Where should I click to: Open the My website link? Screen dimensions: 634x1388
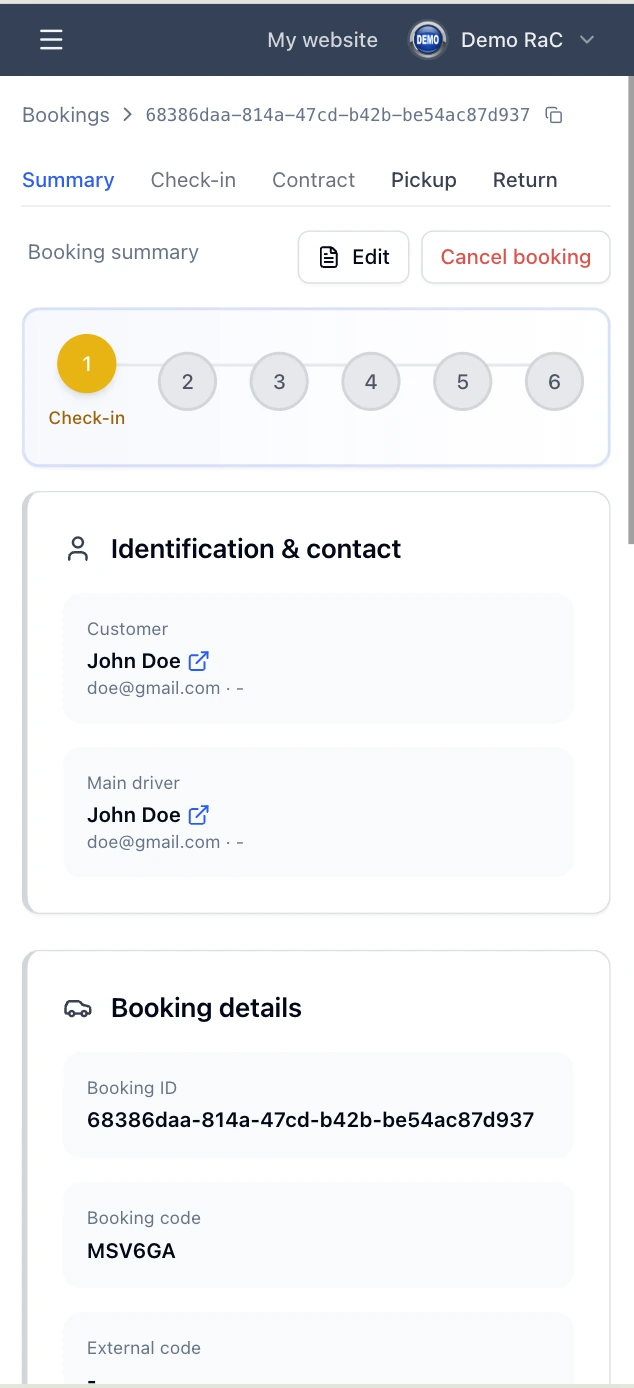pos(322,40)
